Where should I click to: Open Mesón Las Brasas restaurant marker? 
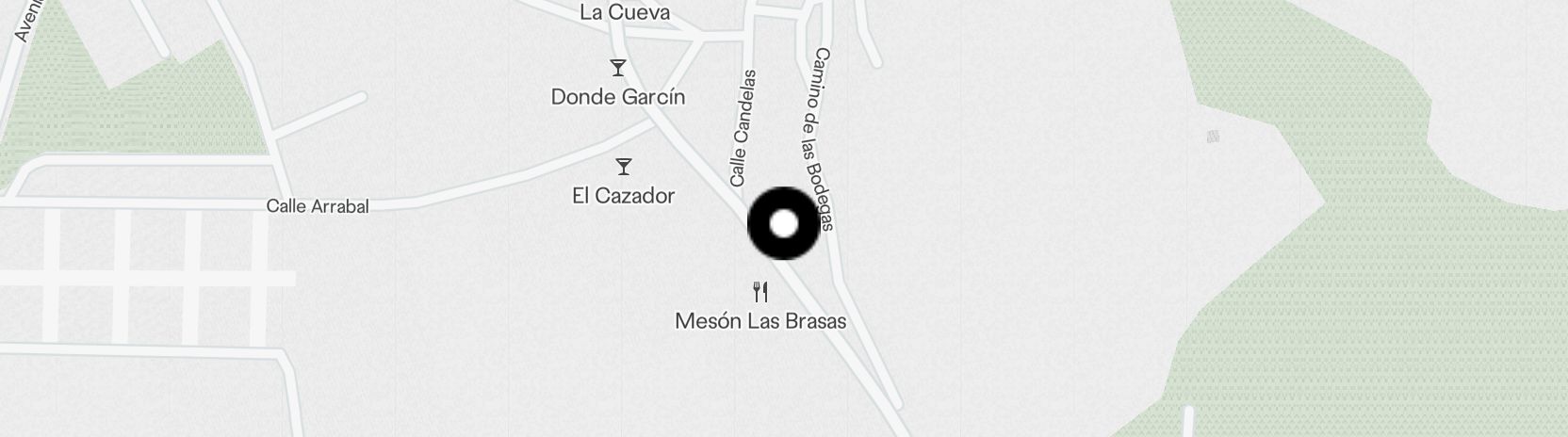click(760, 292)
